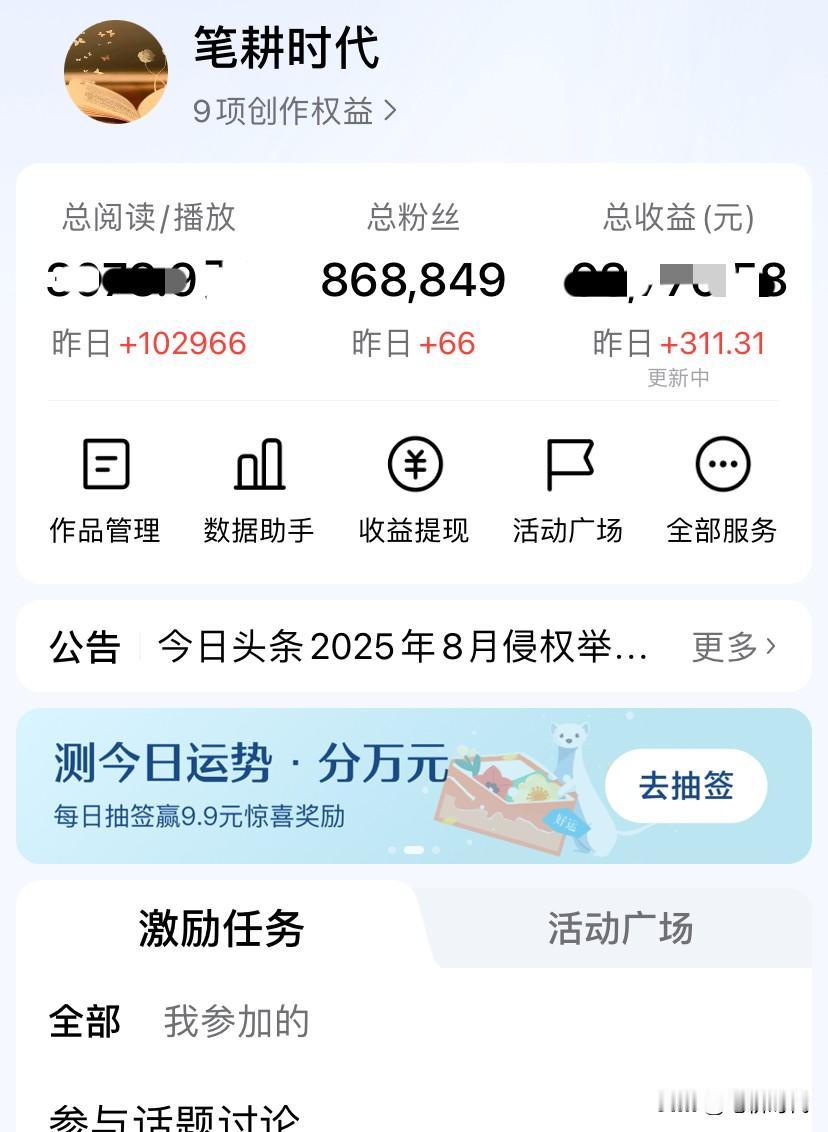
Task: Select the 全部 filter
Action: (x=86, y=1022)
